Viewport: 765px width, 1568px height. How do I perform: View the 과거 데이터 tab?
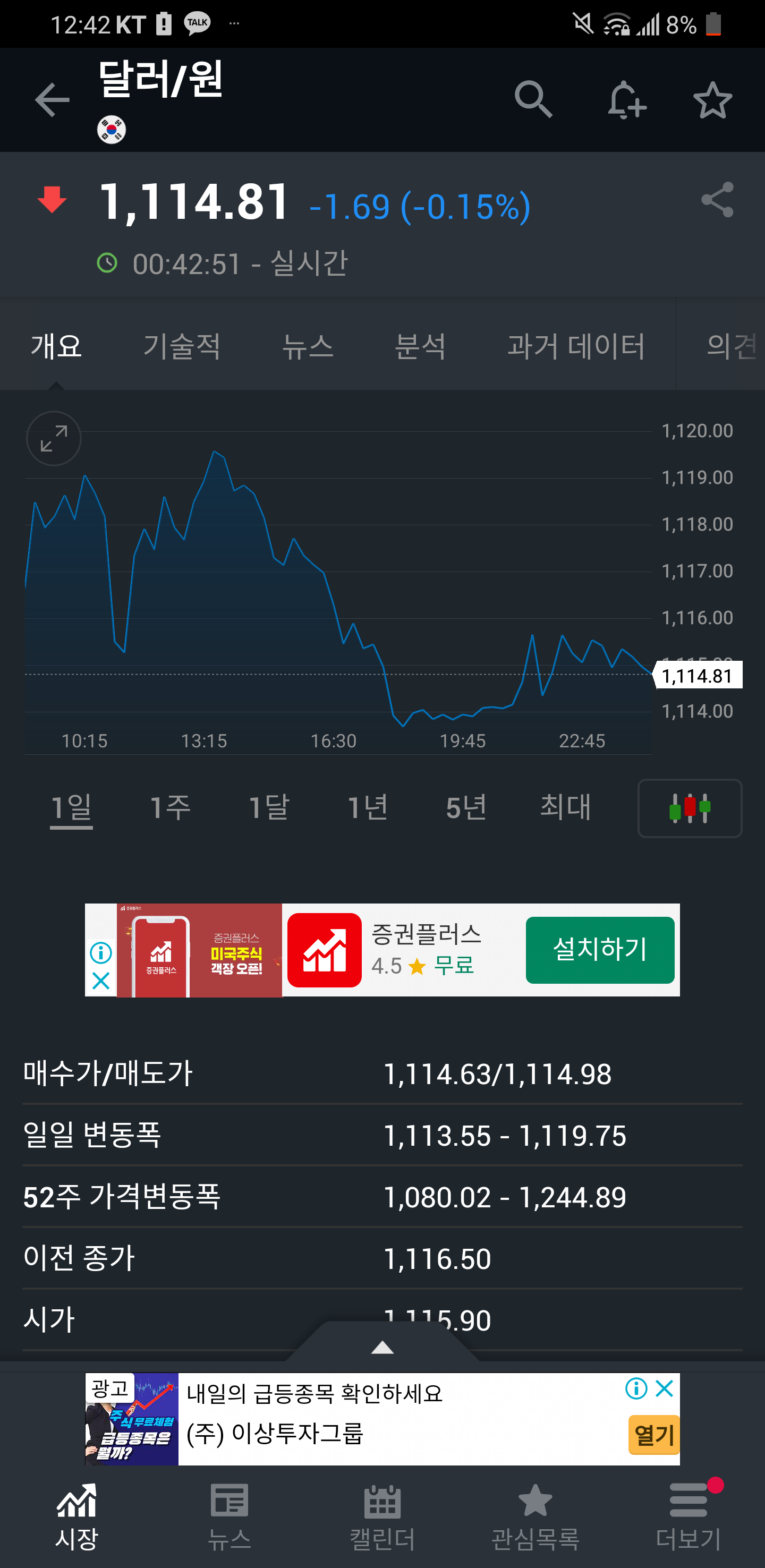tap(576, 346)
